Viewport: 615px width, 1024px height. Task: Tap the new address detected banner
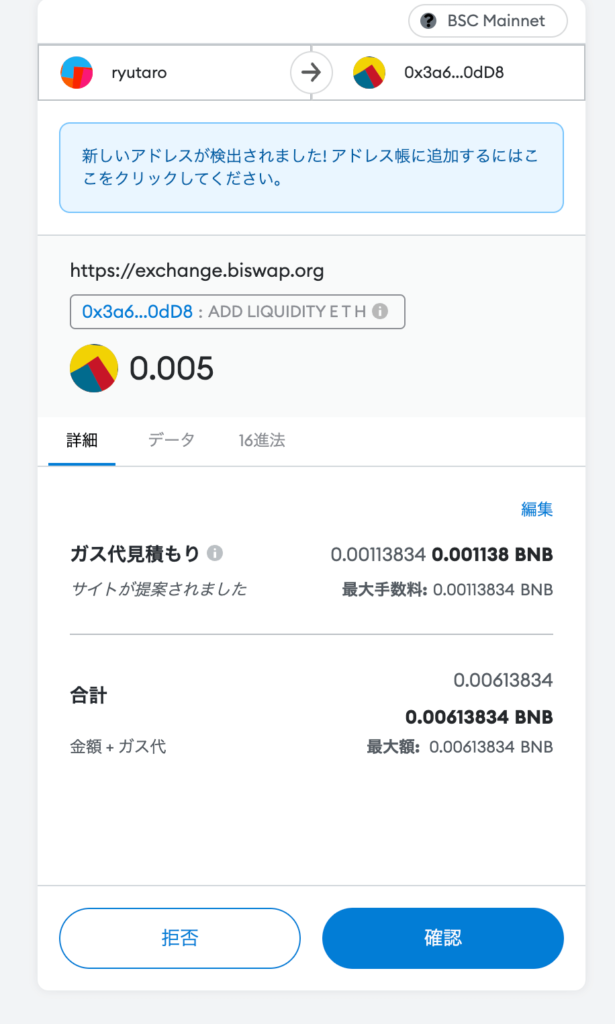coord(311,167)
